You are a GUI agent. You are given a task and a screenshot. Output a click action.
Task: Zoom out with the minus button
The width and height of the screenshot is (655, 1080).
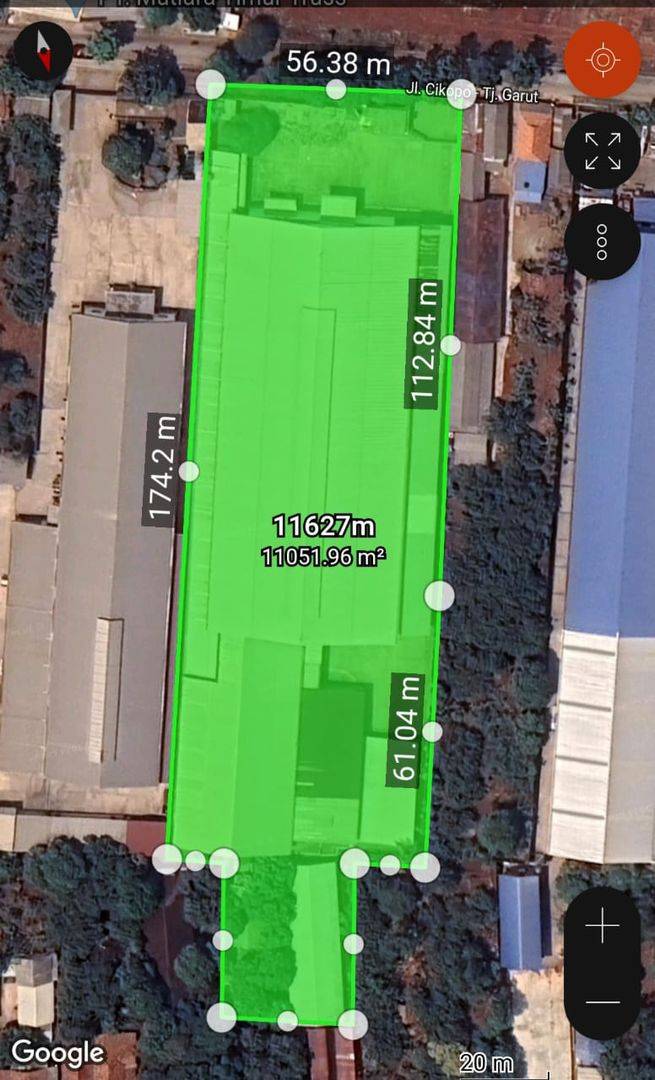pos(603,1001)
